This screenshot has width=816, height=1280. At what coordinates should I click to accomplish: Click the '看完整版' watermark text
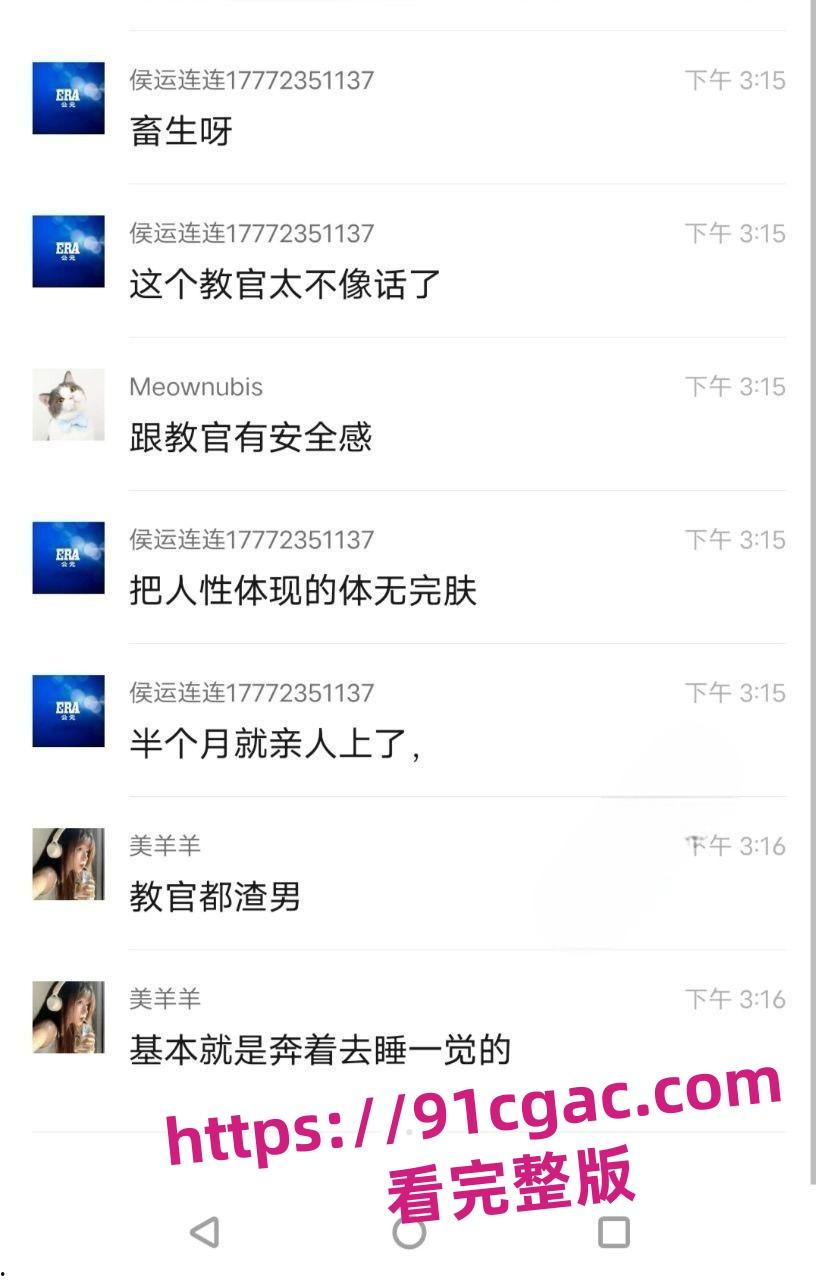click(x=510, y=1181)
